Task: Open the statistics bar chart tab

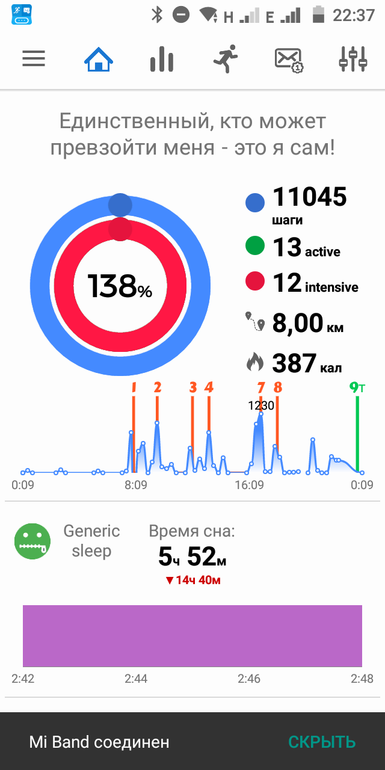Action: [162, 59]
